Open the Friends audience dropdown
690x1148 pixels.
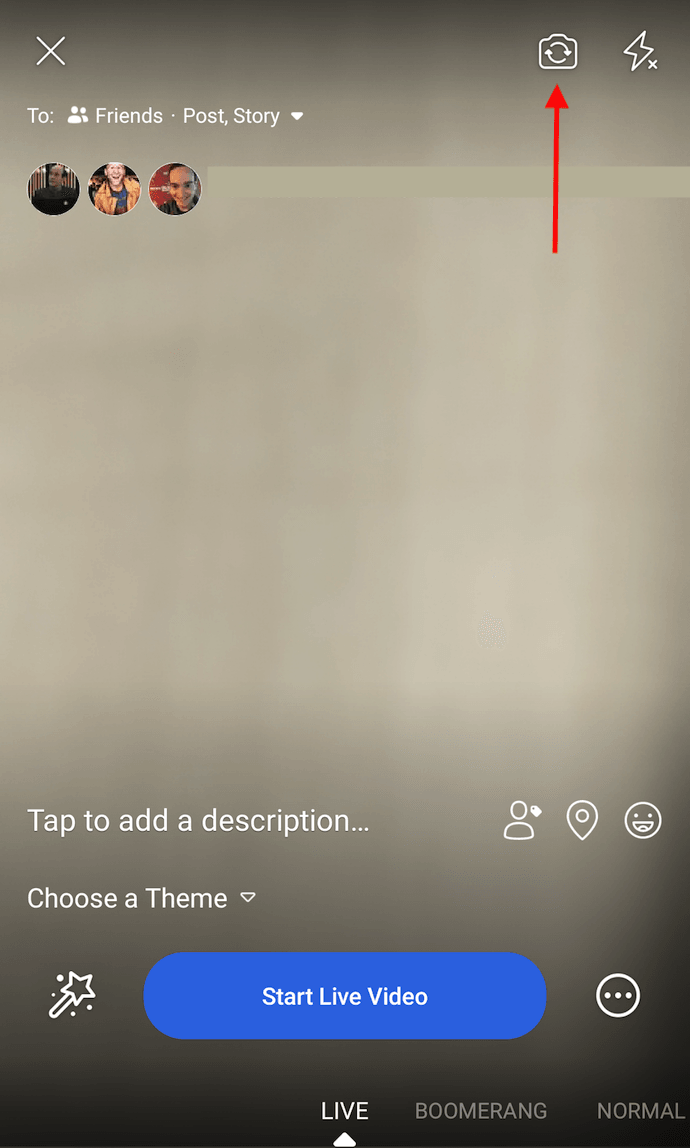tap(185, 116)
